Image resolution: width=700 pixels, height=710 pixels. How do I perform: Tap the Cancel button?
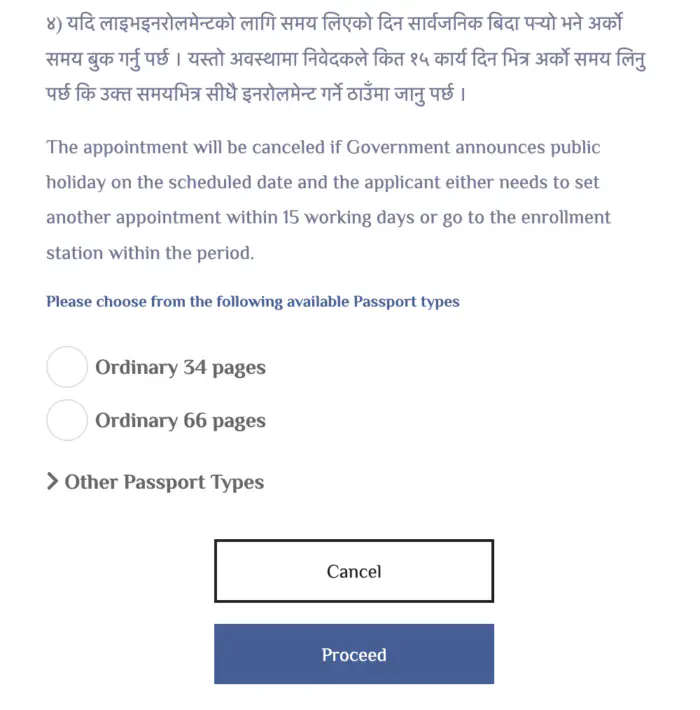353,571
